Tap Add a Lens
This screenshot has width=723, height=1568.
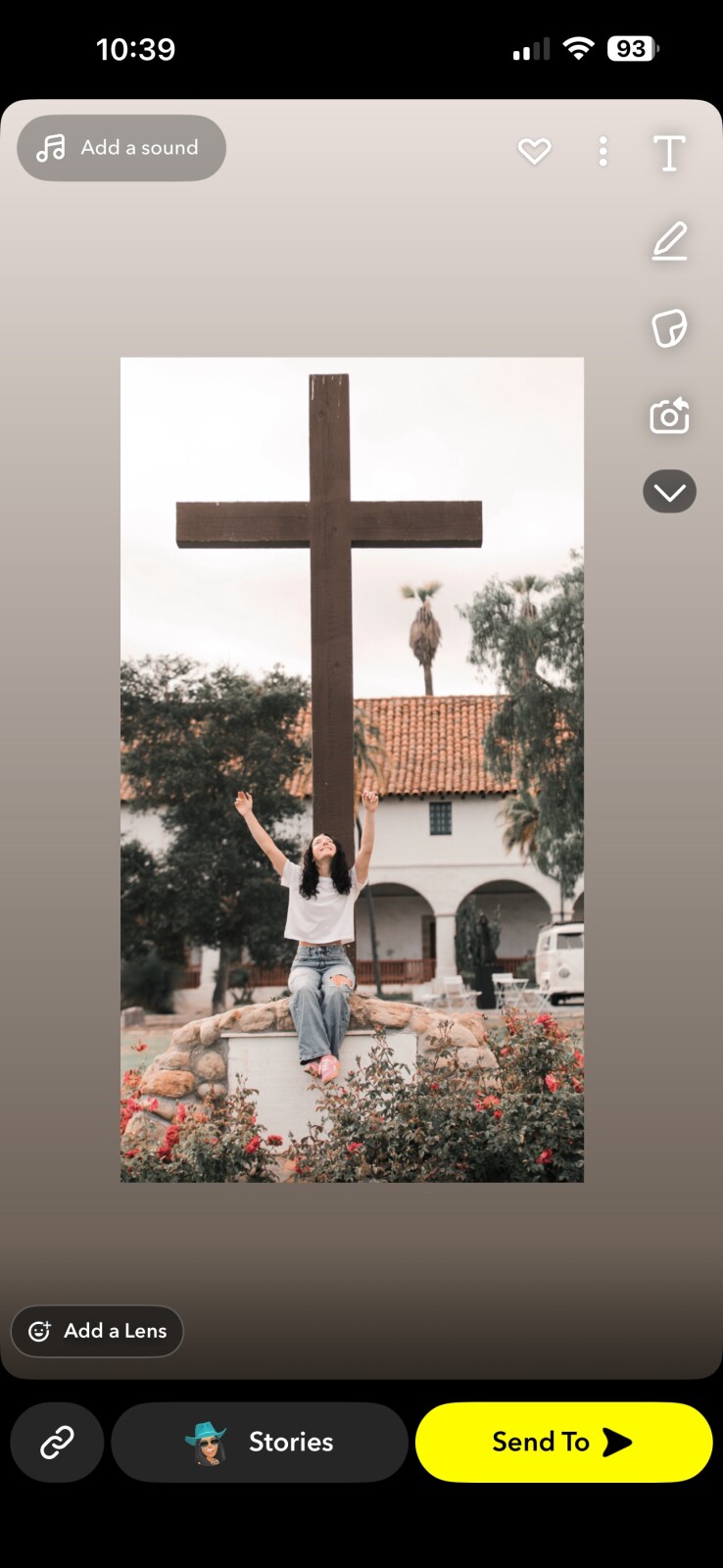click(97, 1331)
